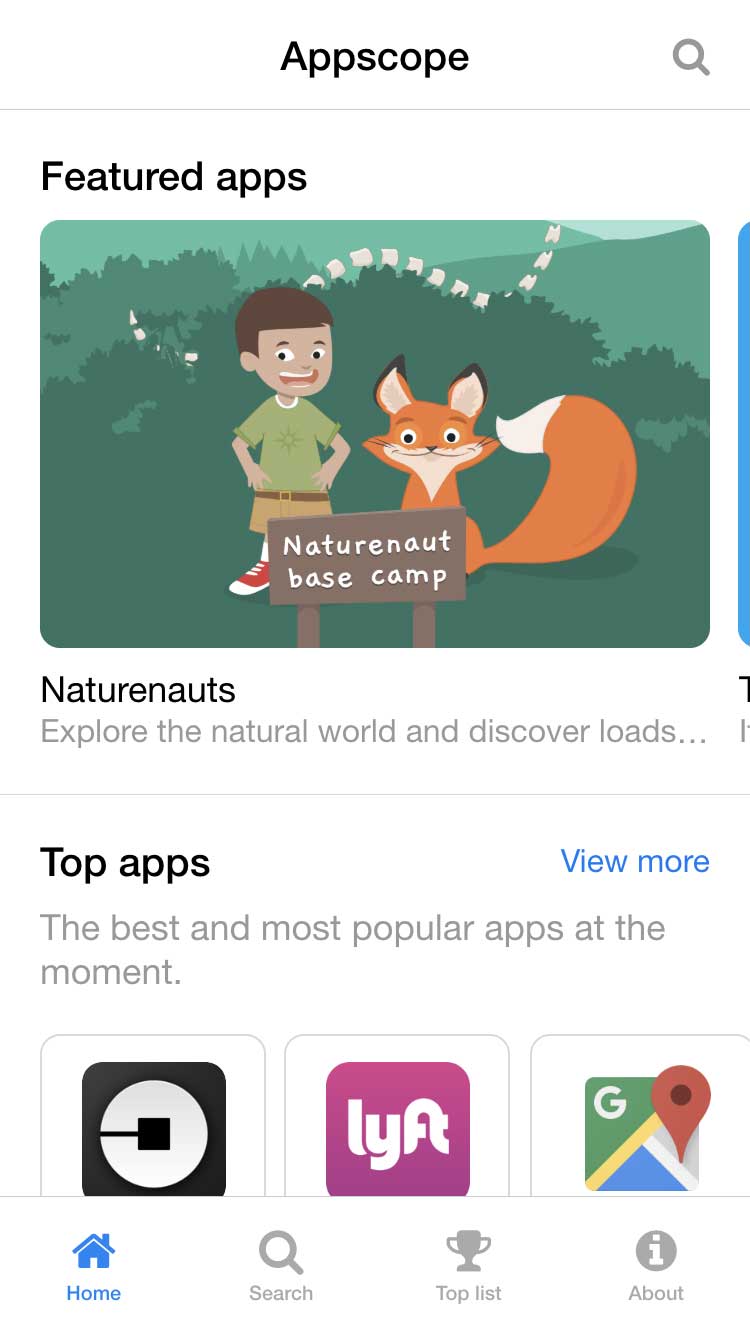Tap the search magnifier in the header
Screen dimensions: 750x1334
point(691,57)
